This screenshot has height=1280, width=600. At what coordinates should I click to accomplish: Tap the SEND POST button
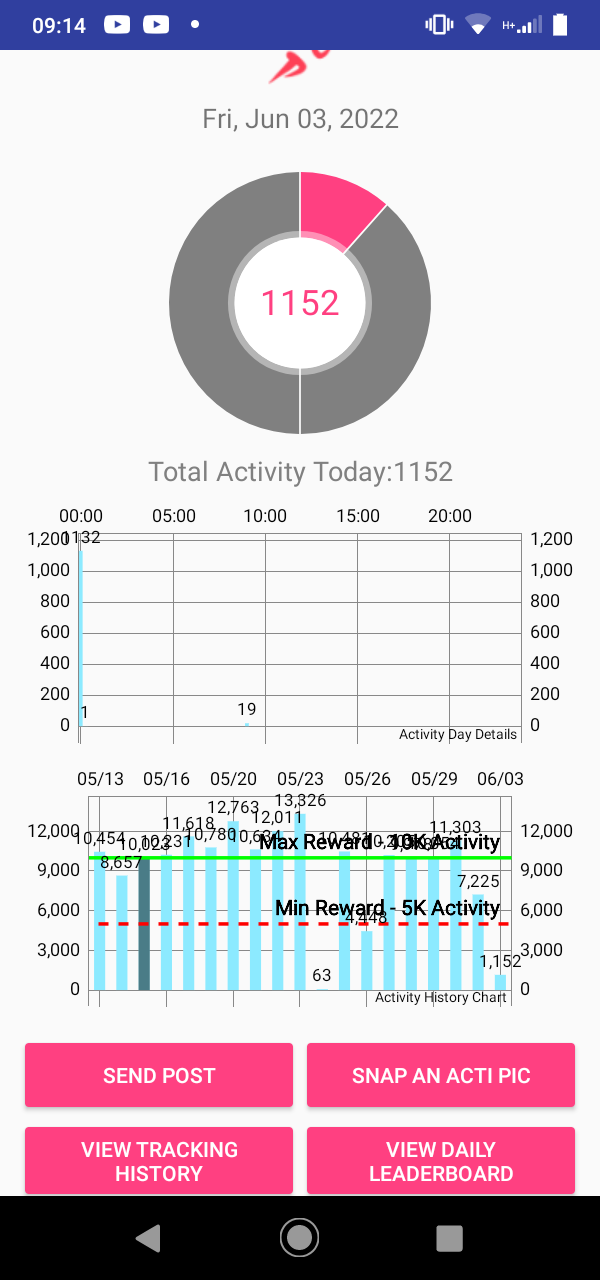[x=159, y=1075]
